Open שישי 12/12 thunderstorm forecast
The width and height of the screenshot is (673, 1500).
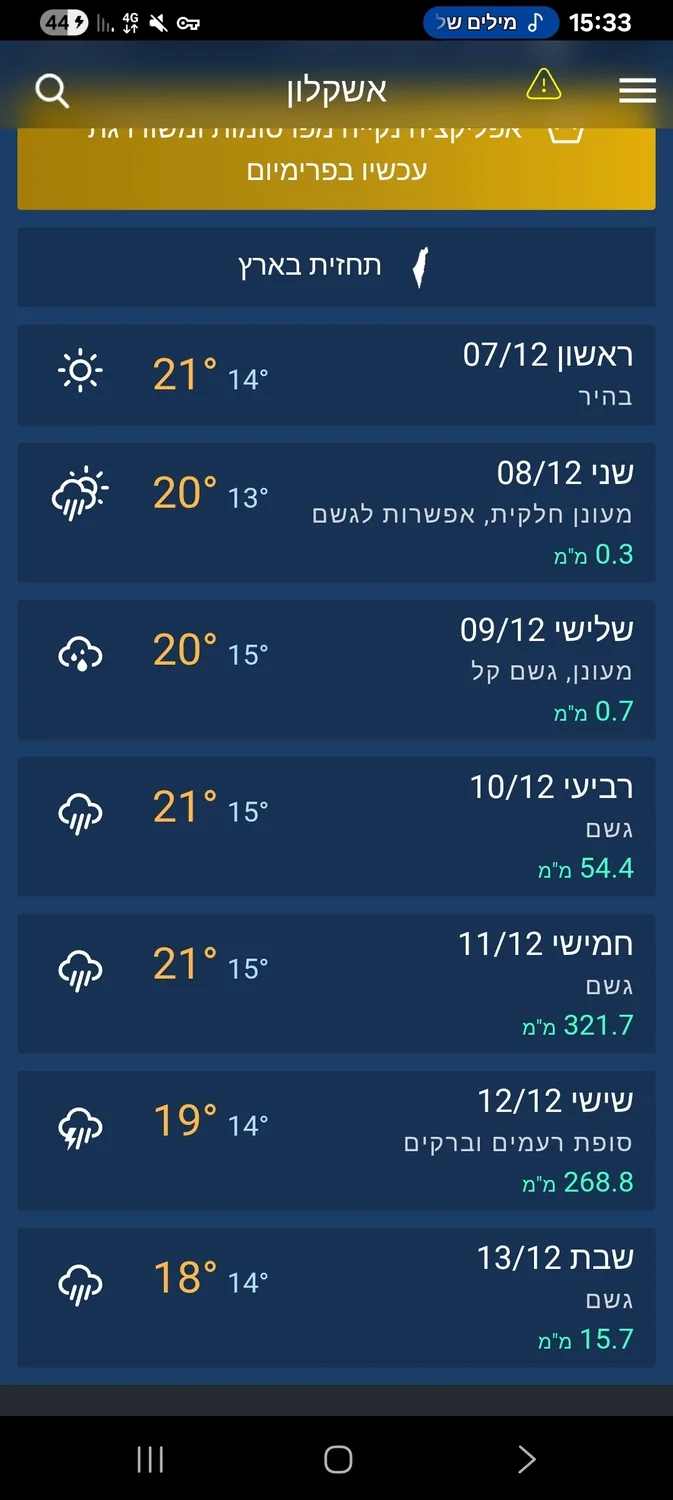click(336, 1140)
